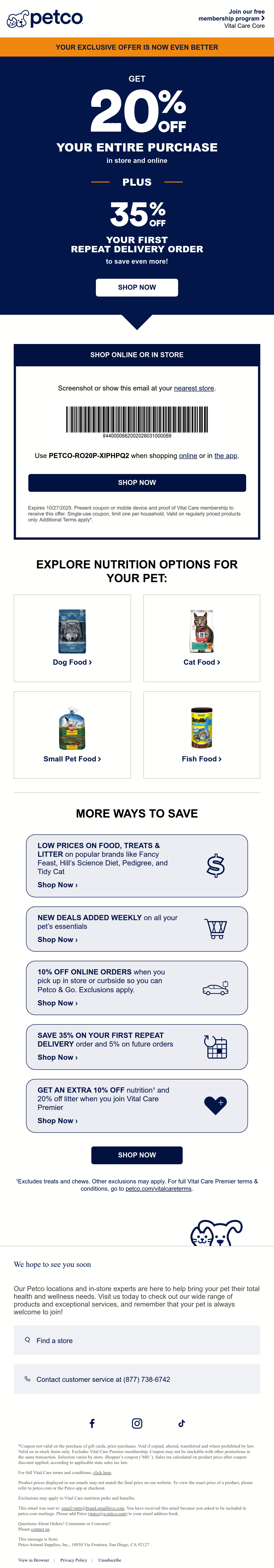Tap the white Shop Now hero button
Viewport: 274px width, 1568px height.
[x=137, y=287]
